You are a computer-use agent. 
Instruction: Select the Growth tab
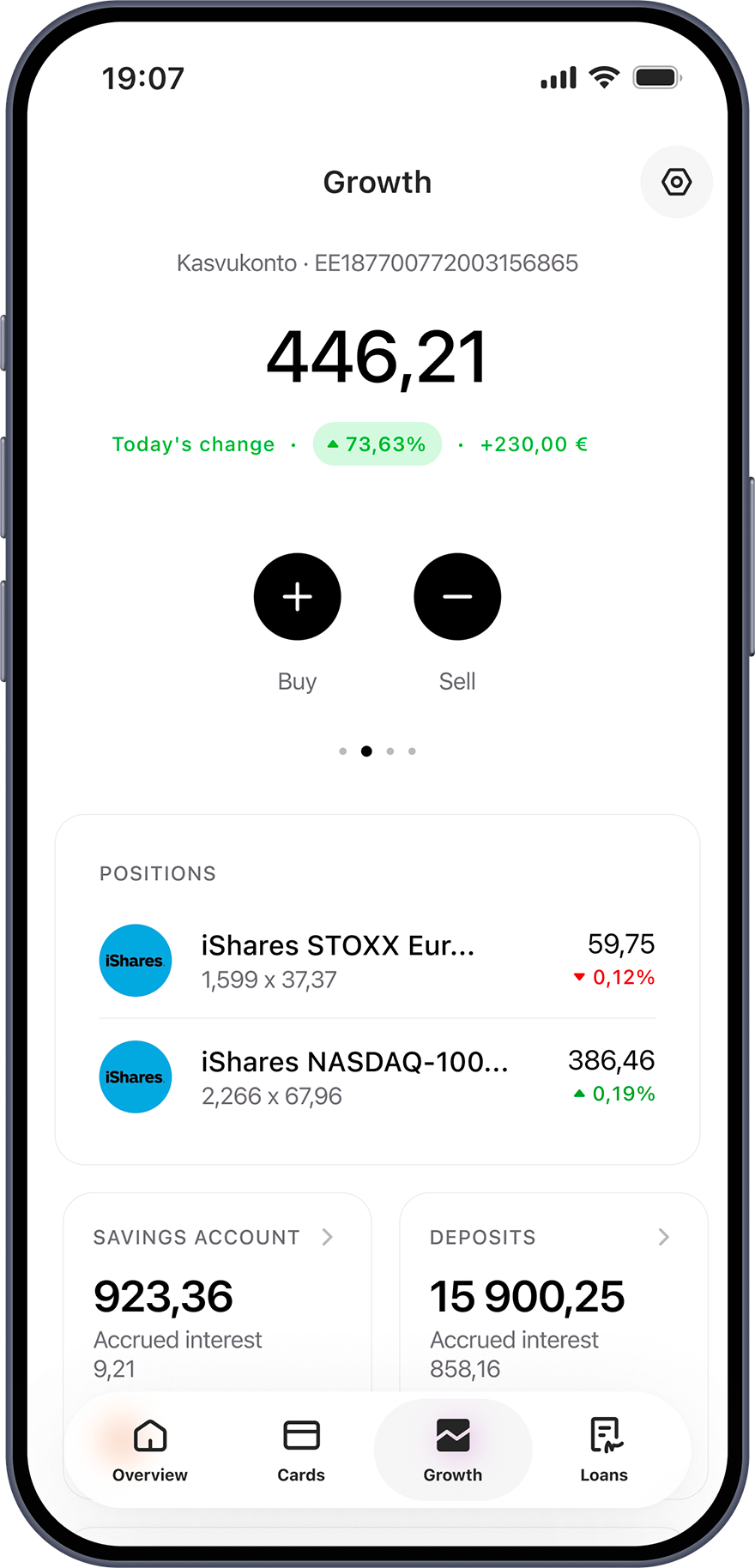[453, 1450]
